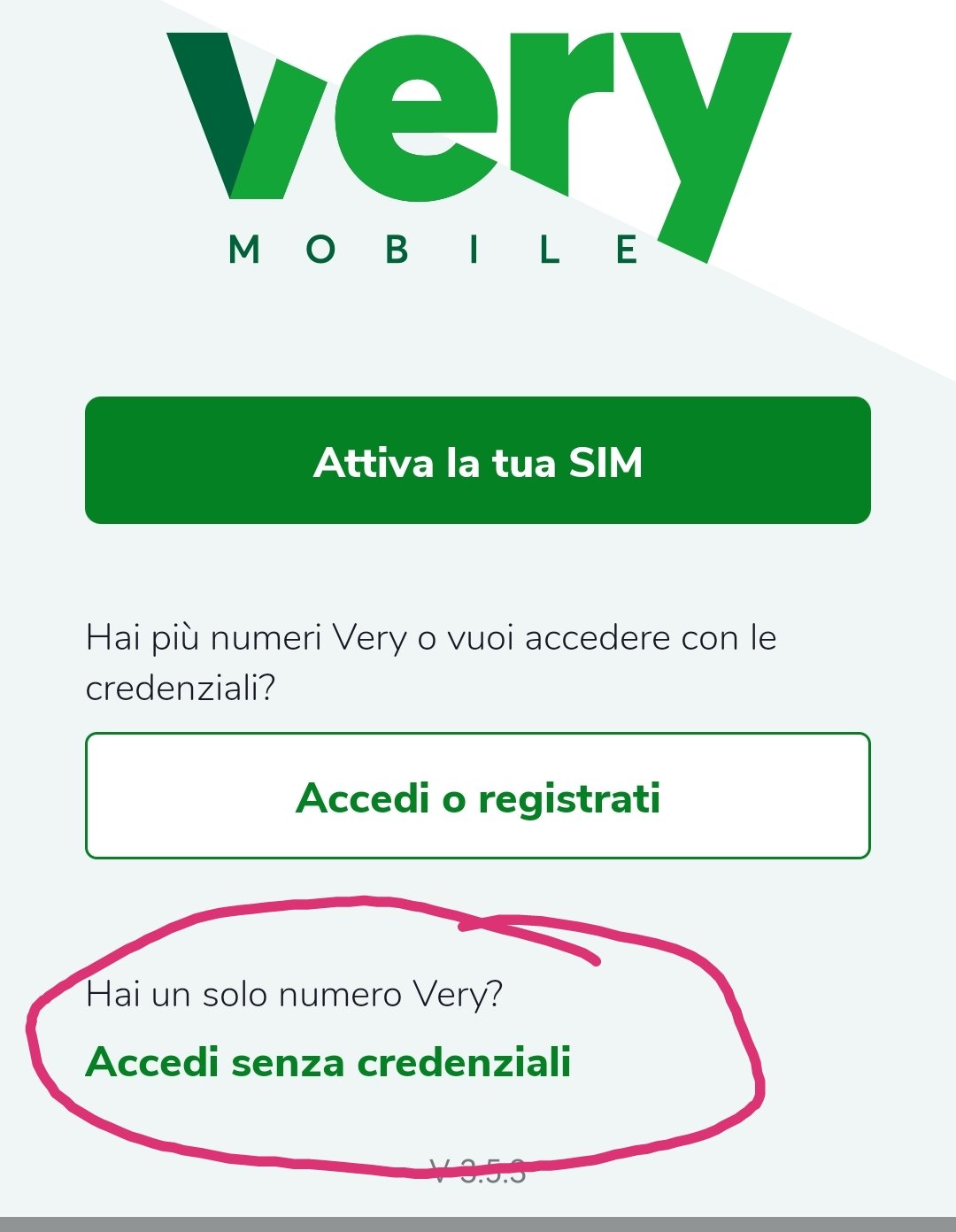The width and height of the screenshot is (956, 1232).
Task: Select Accedi senza credenziali link
Action: [328, 1061]
